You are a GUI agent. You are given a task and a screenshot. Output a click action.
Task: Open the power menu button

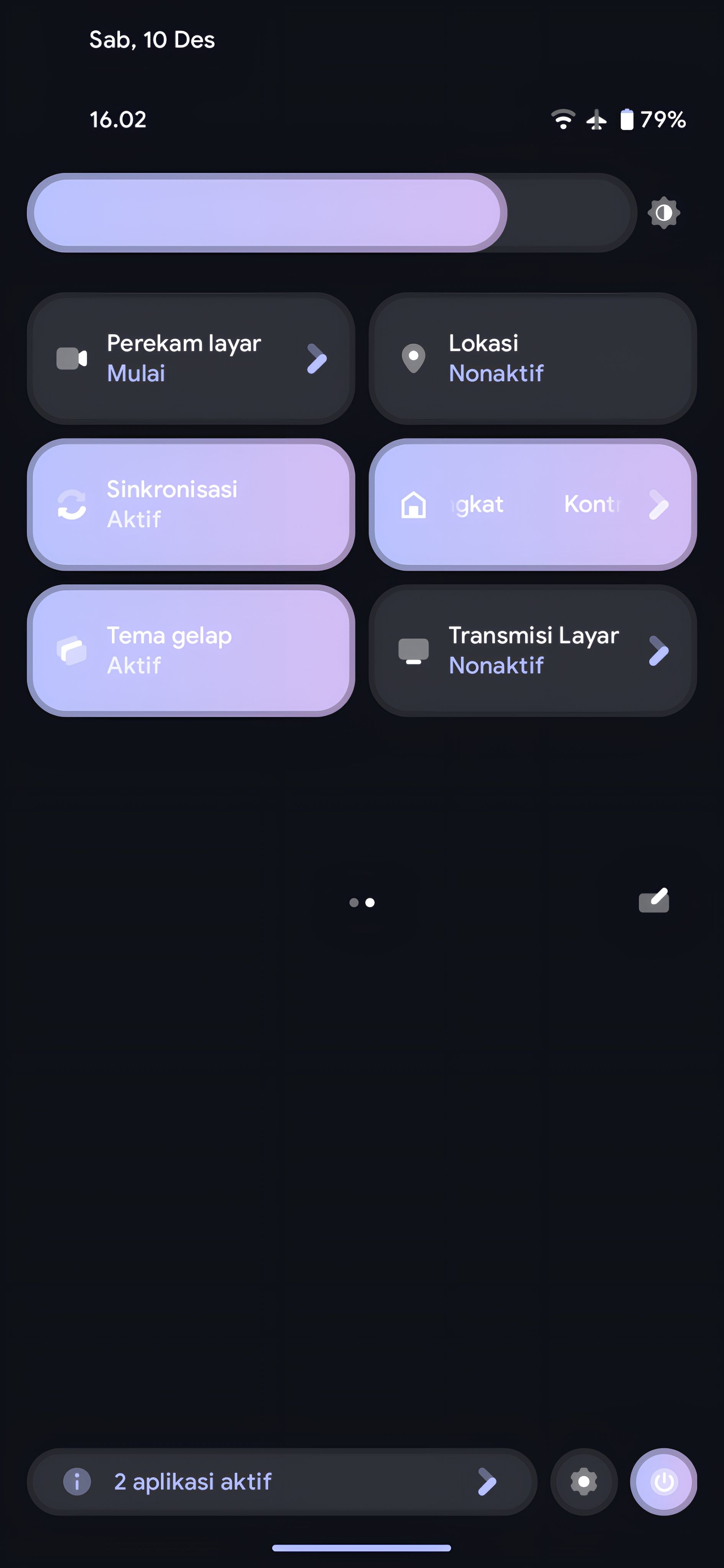coord(663,1481)
